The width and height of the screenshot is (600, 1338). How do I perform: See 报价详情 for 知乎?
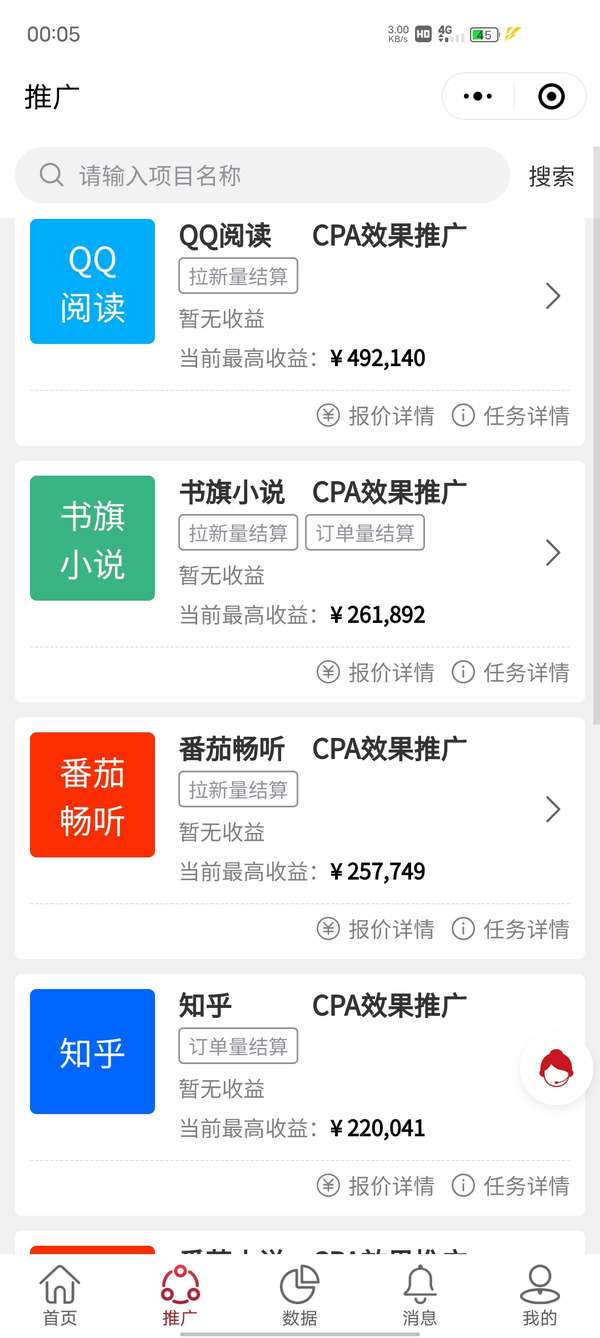click(x=376, y=1186)
